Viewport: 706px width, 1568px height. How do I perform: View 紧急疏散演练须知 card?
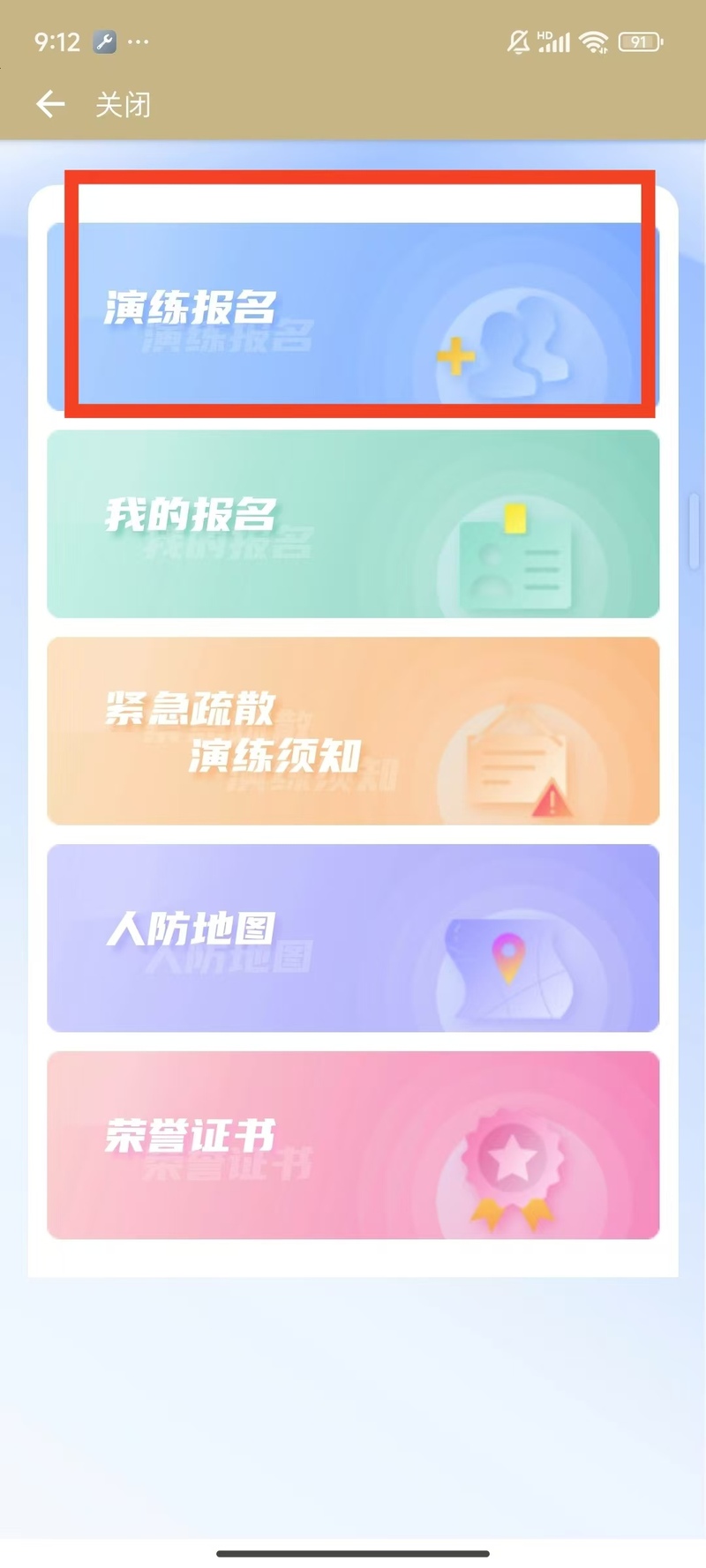(353, 731)
